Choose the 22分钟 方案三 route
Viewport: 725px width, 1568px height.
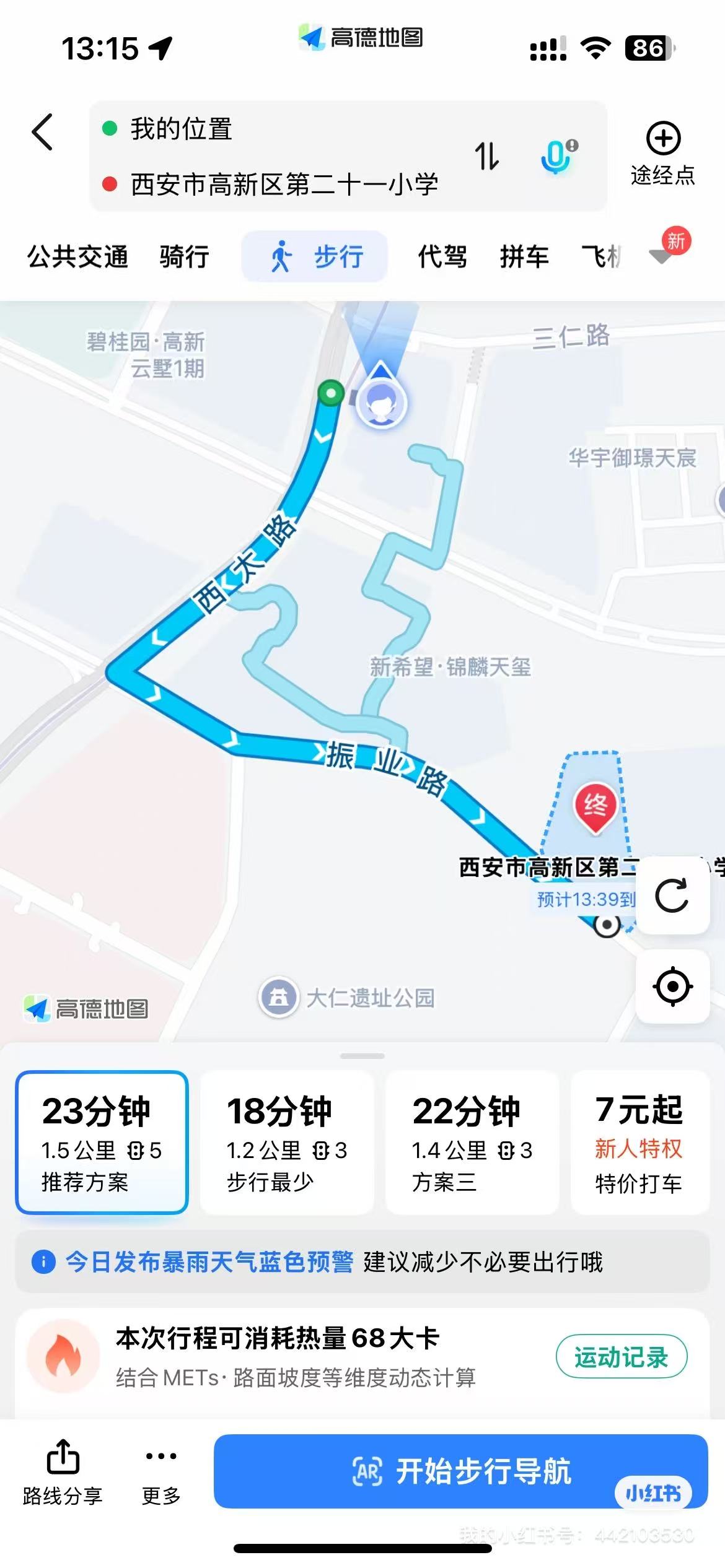coord(472,1142)
